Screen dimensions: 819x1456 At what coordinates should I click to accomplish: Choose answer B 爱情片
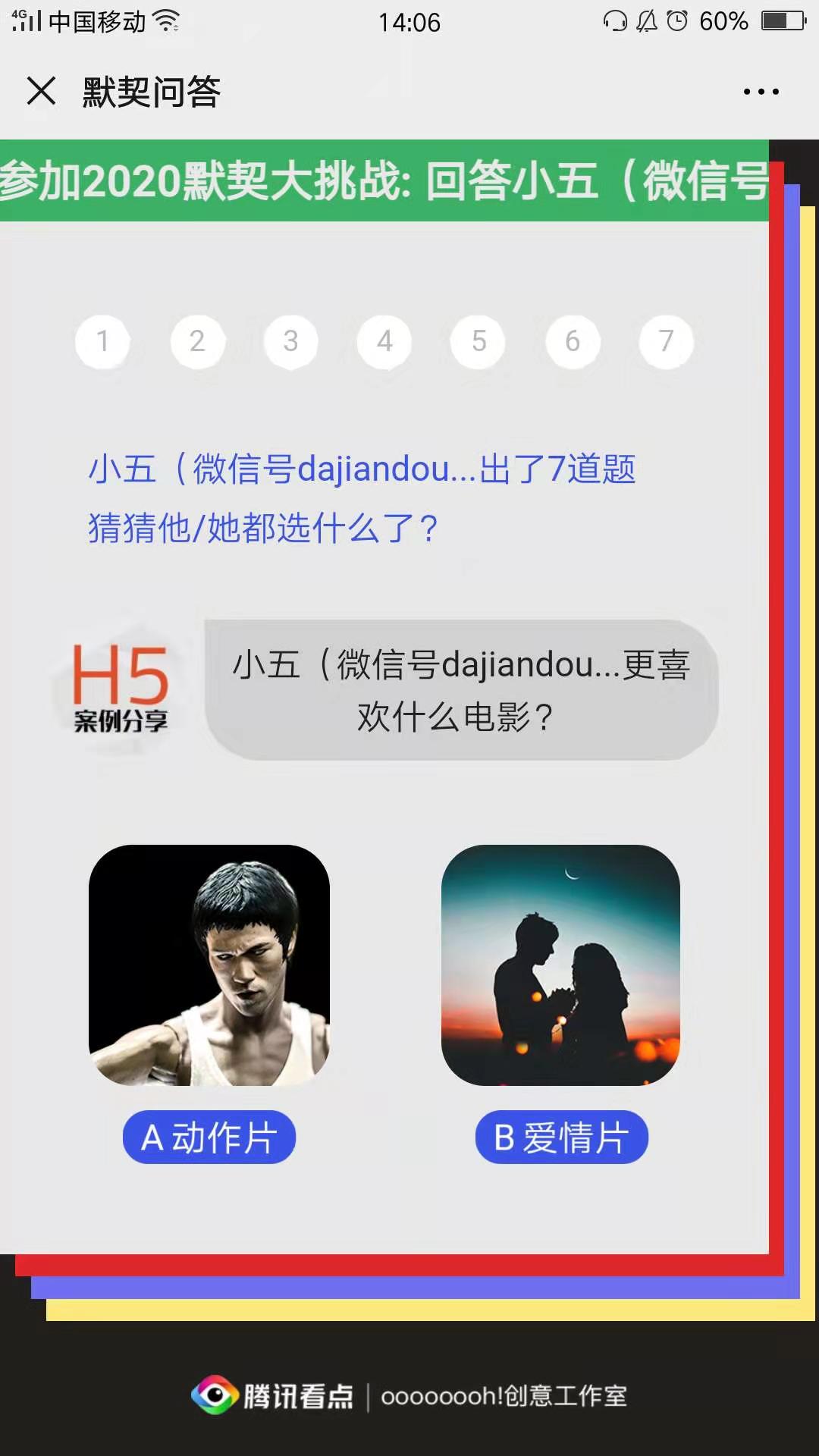click(x=561, y=1137)
